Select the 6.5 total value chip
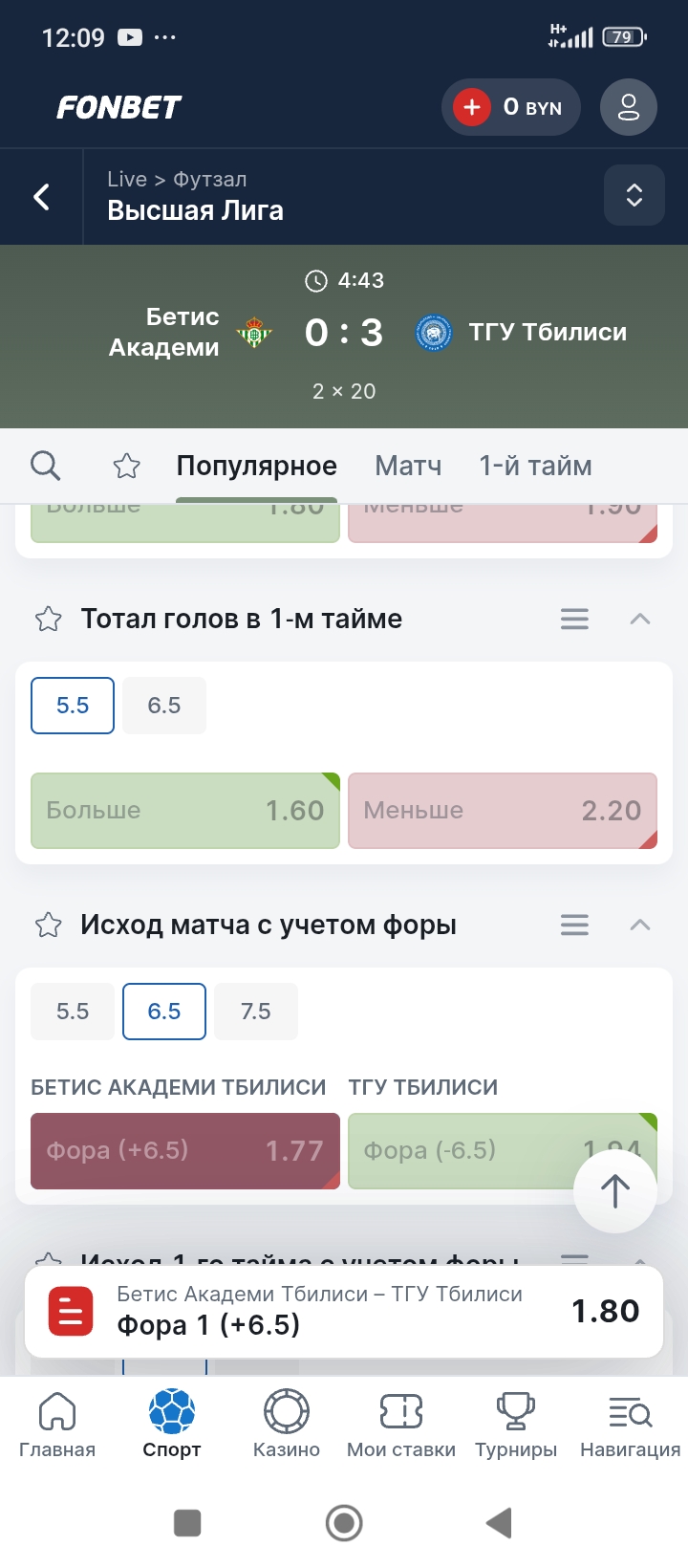 click(164, 705)
